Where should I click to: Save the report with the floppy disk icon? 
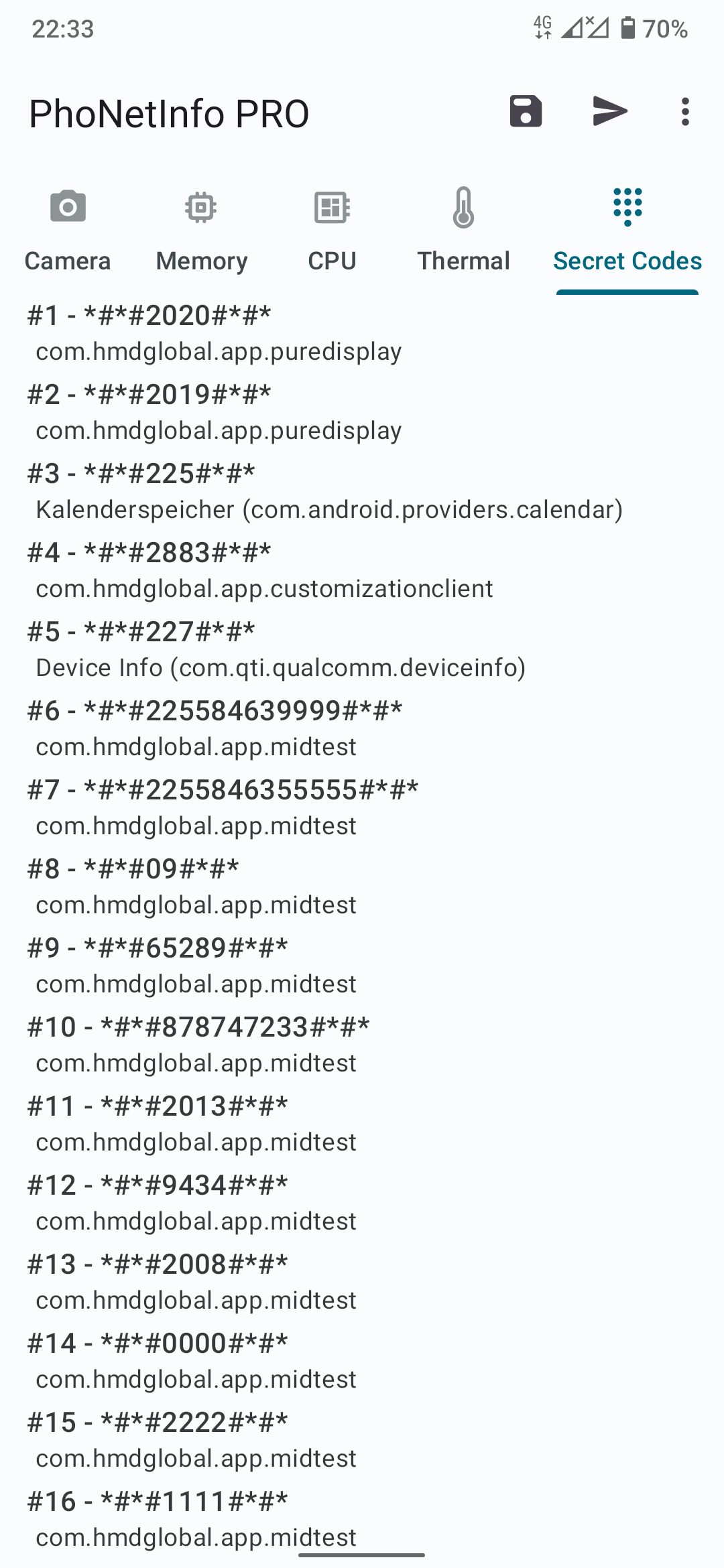tap(526, 111)
